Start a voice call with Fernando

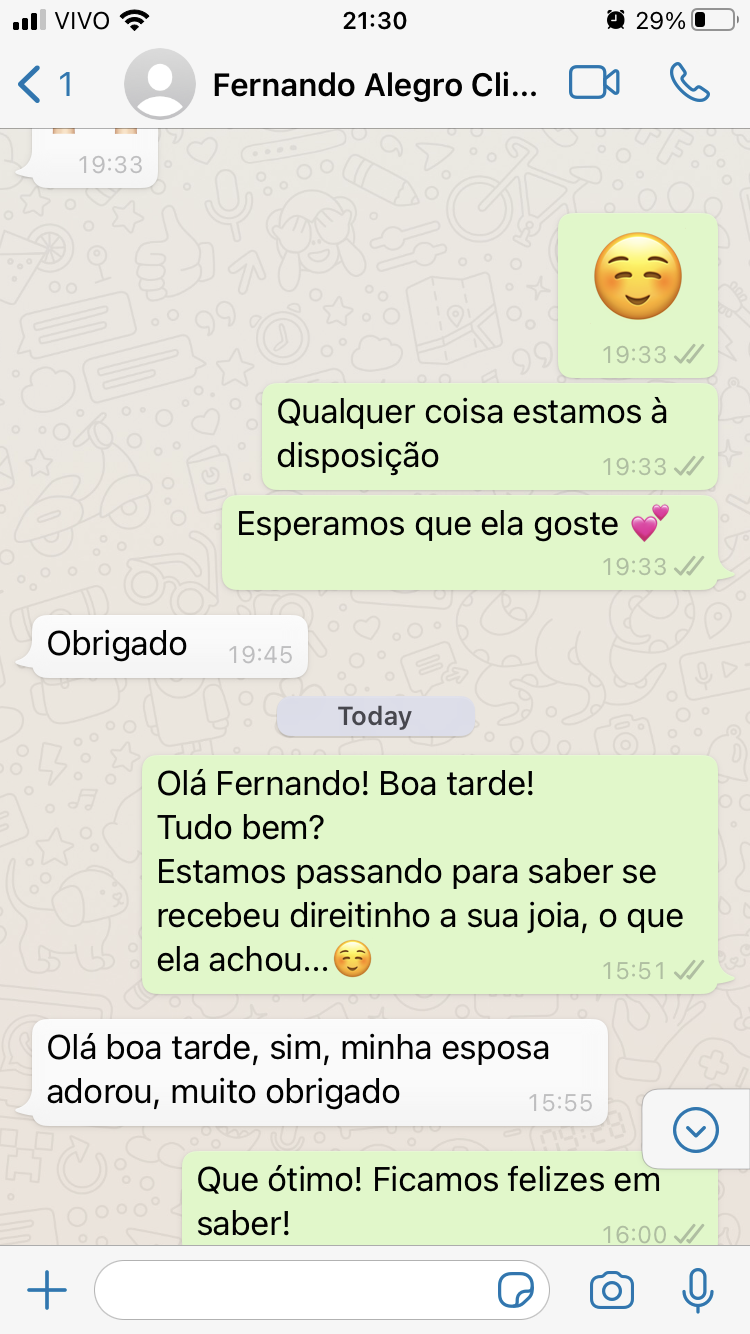point(690,83)
